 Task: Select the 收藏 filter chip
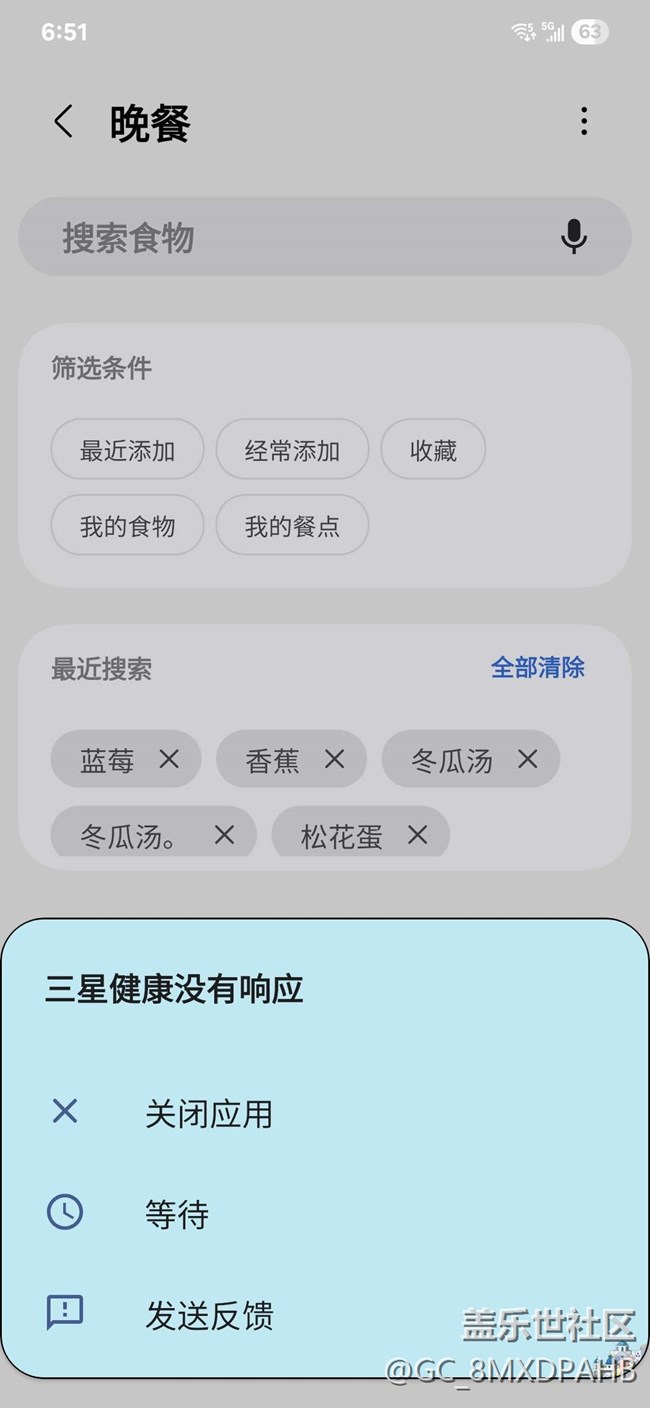point(433,451)
